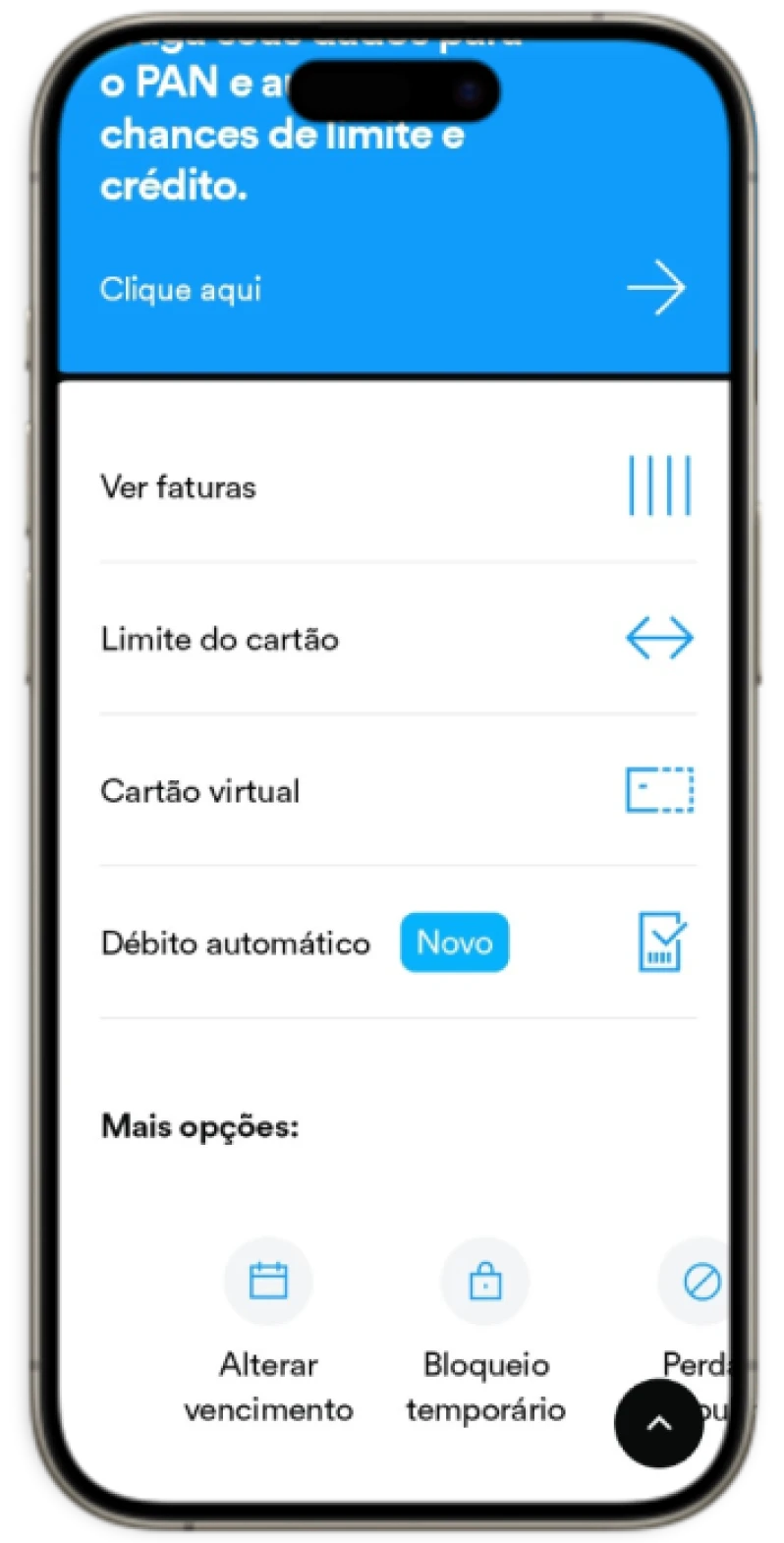Open Limite do cartão
The image size is (784, 1543).
[397, 639]
